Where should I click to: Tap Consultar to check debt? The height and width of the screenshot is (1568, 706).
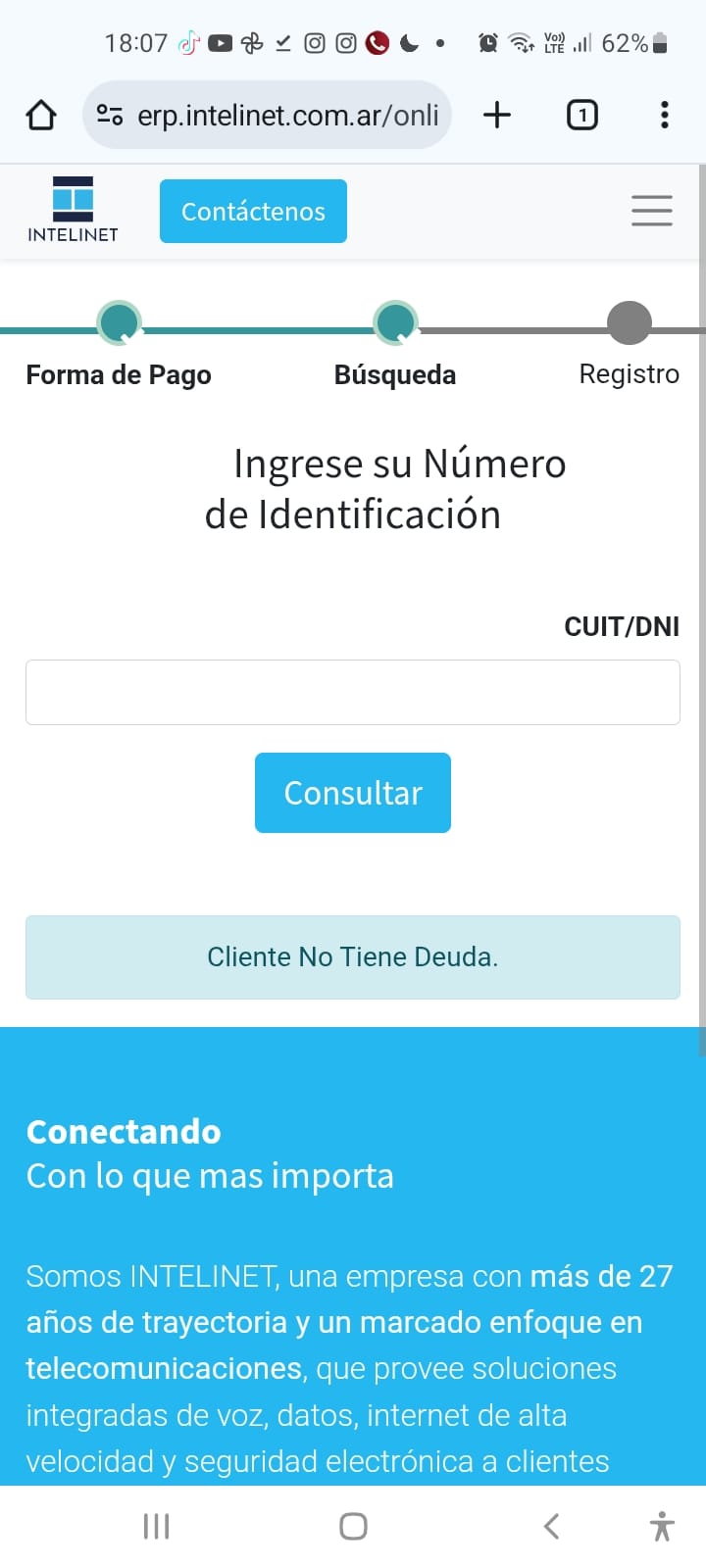click(353, 793)
